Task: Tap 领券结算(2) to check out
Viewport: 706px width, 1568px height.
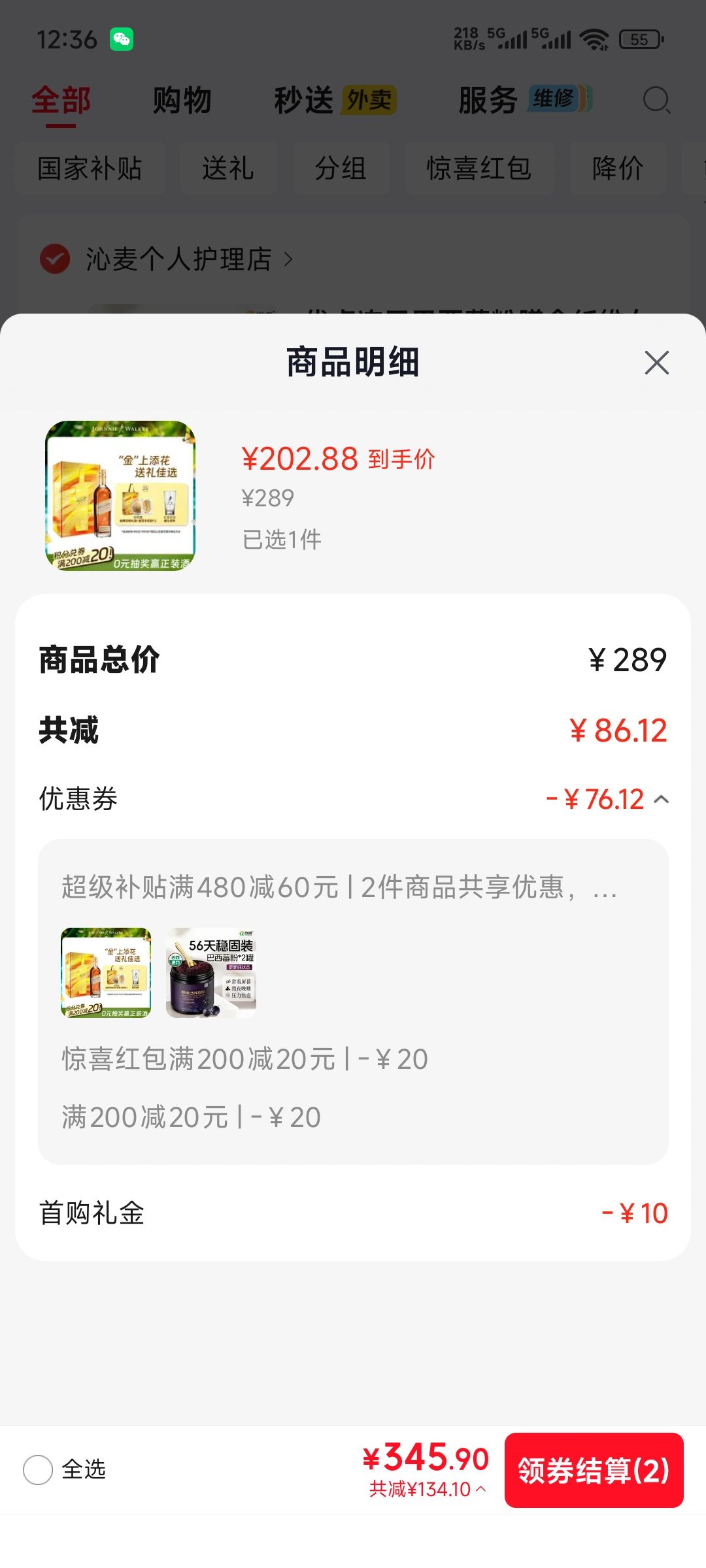Action: point(594,1470)
